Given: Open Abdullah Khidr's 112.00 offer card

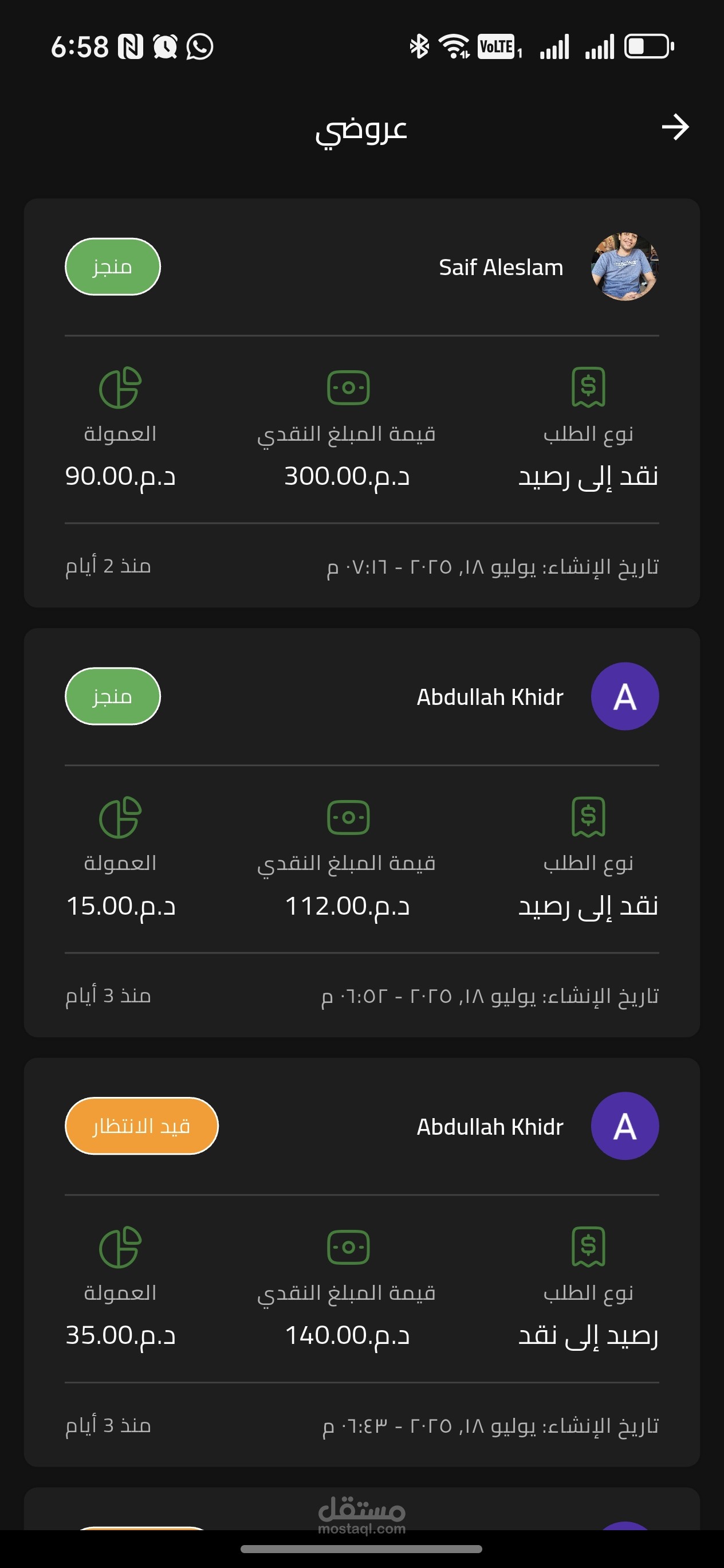Looking at the screenshot, I should tap(361, 832).
